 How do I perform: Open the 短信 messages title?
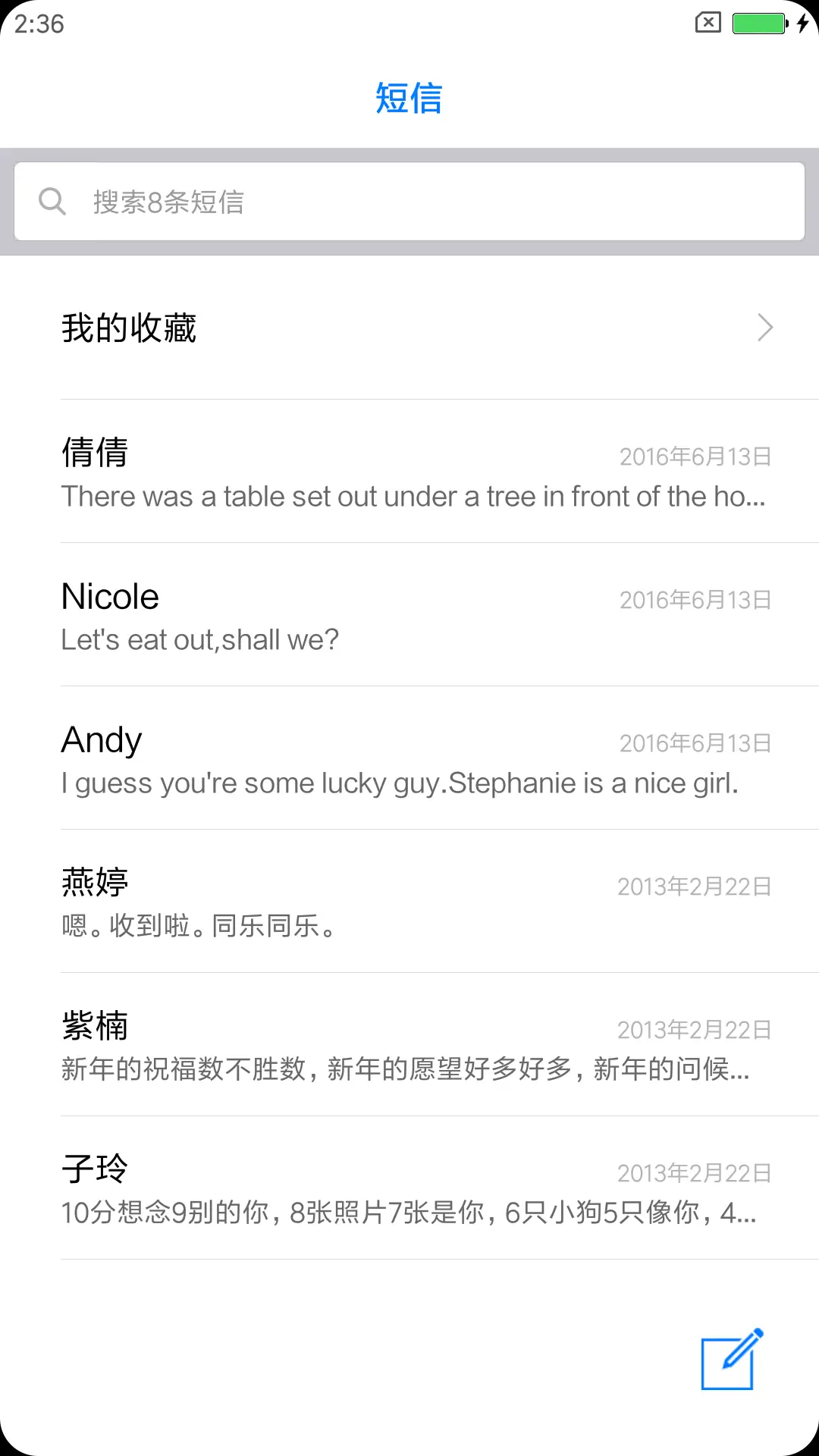(x=409, y=99)
